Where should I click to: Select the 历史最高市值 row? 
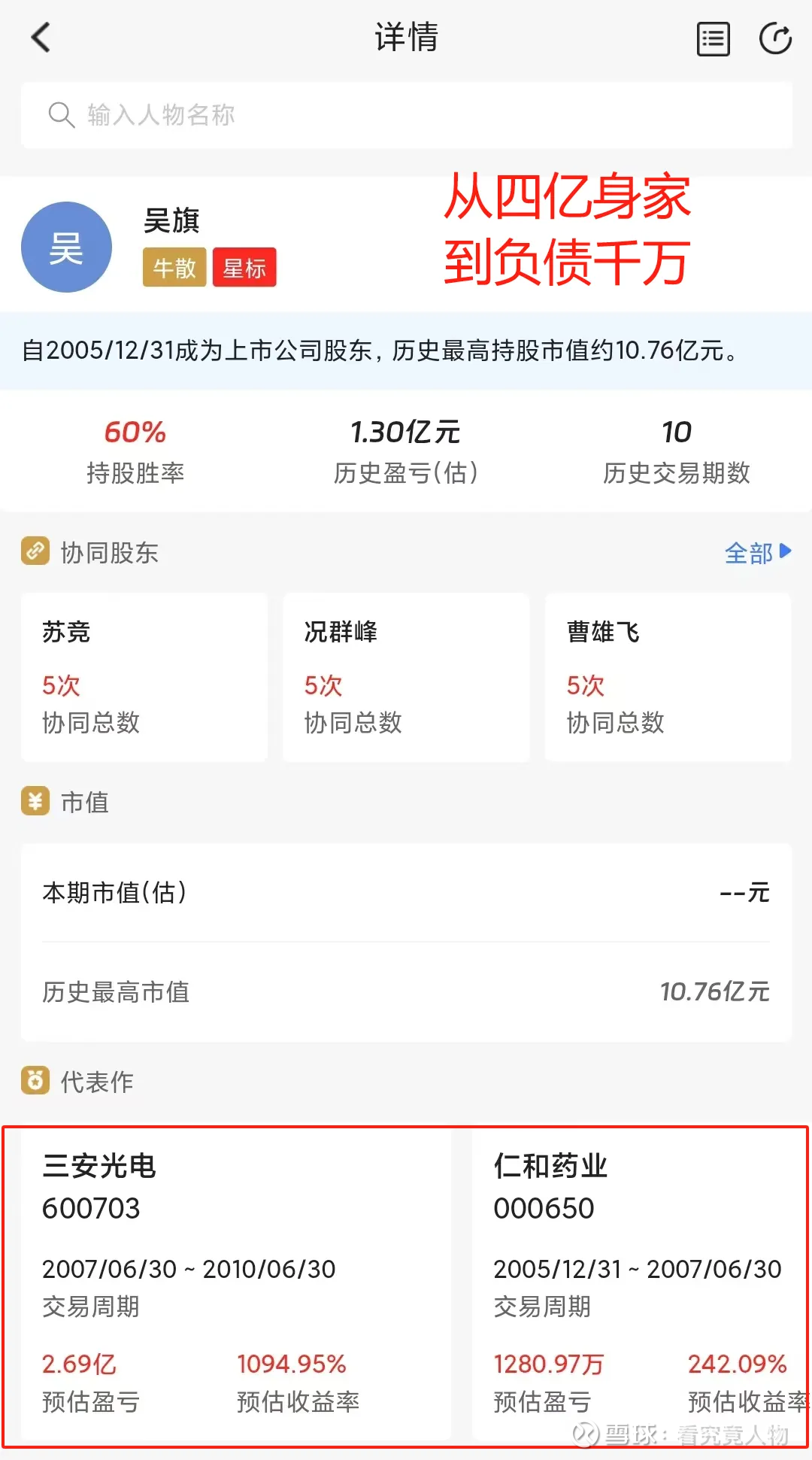[x=406, y=993]
